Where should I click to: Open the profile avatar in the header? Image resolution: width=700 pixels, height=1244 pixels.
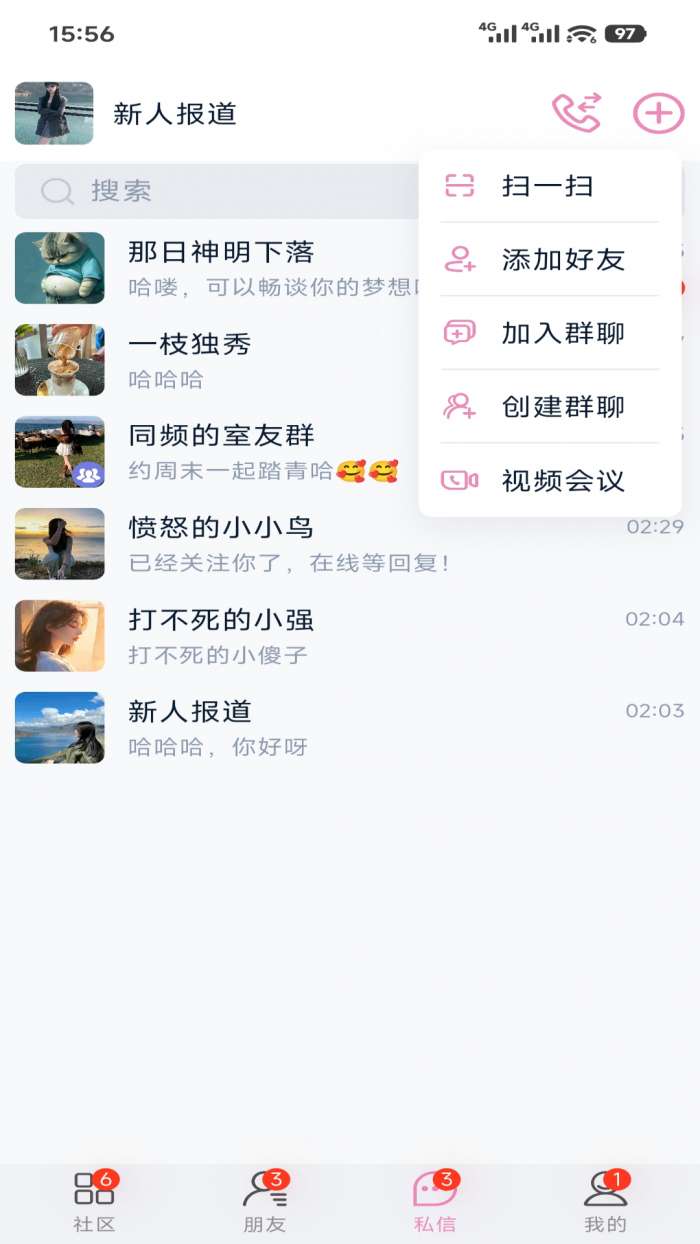tap(54, 113)
